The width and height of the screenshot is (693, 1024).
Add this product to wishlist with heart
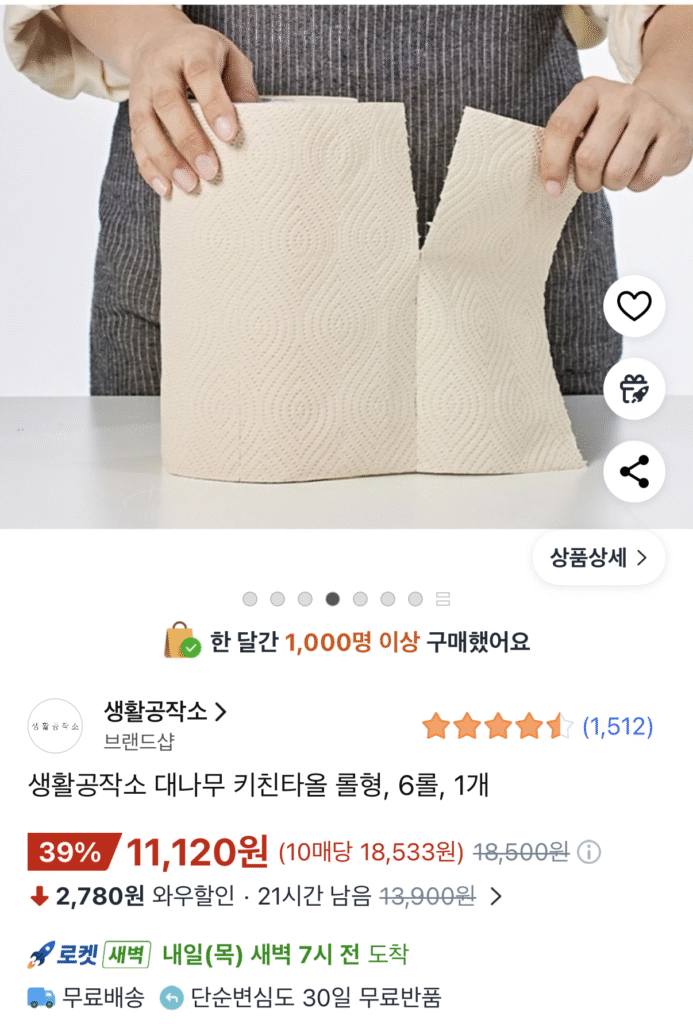click(634, 306)
